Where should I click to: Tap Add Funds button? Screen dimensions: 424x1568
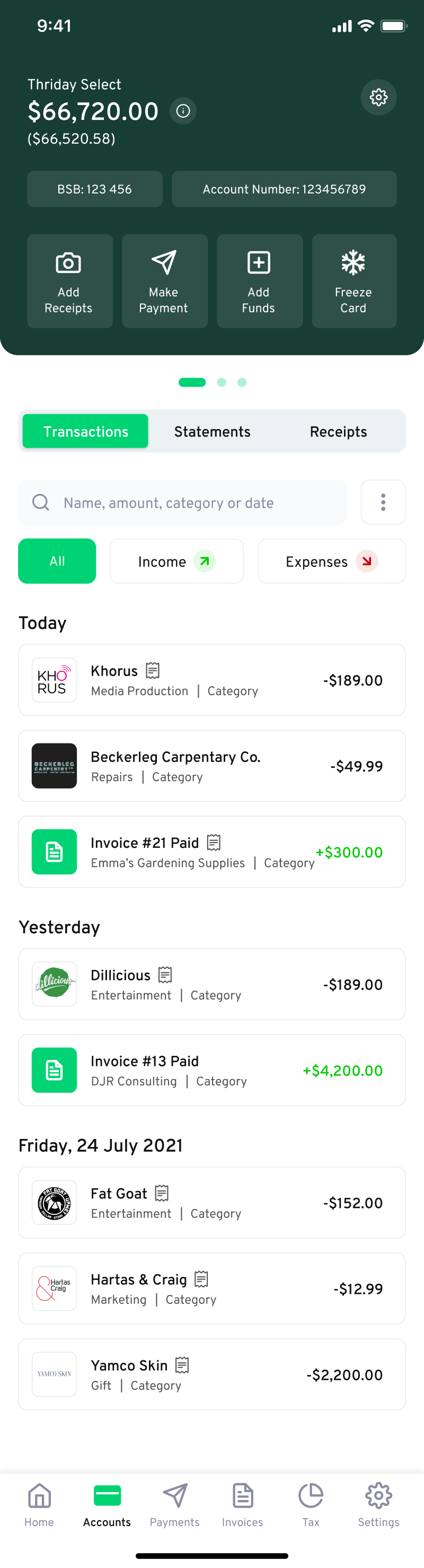coord(259,281)
